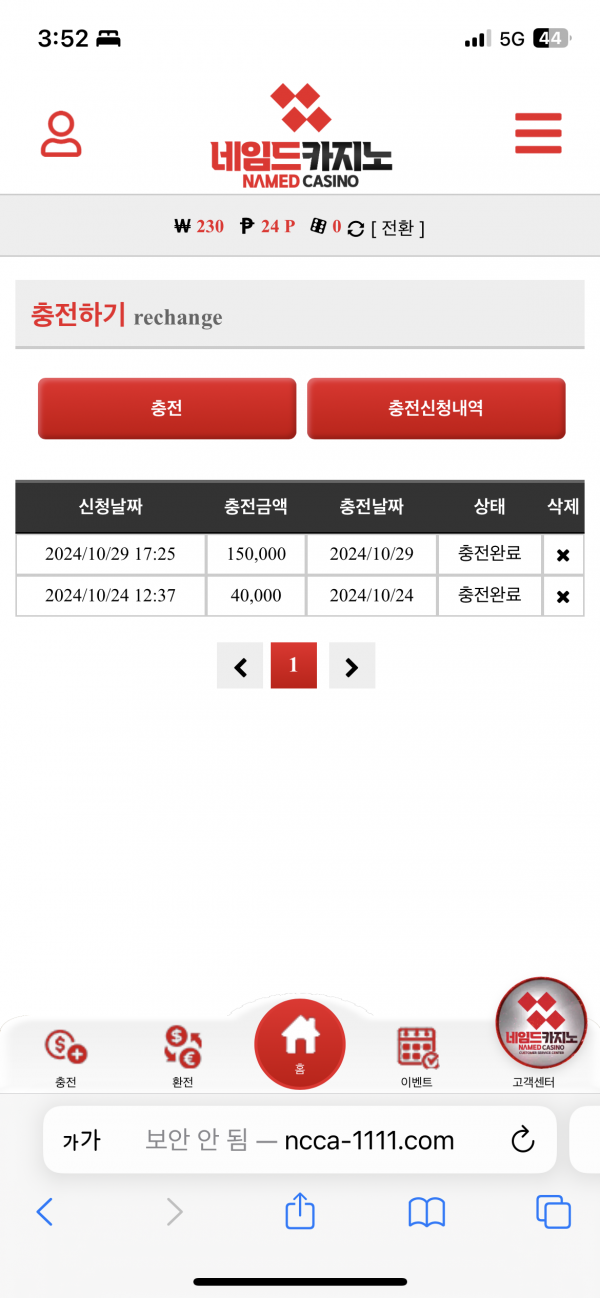Select page 1 in pagination

293,666
